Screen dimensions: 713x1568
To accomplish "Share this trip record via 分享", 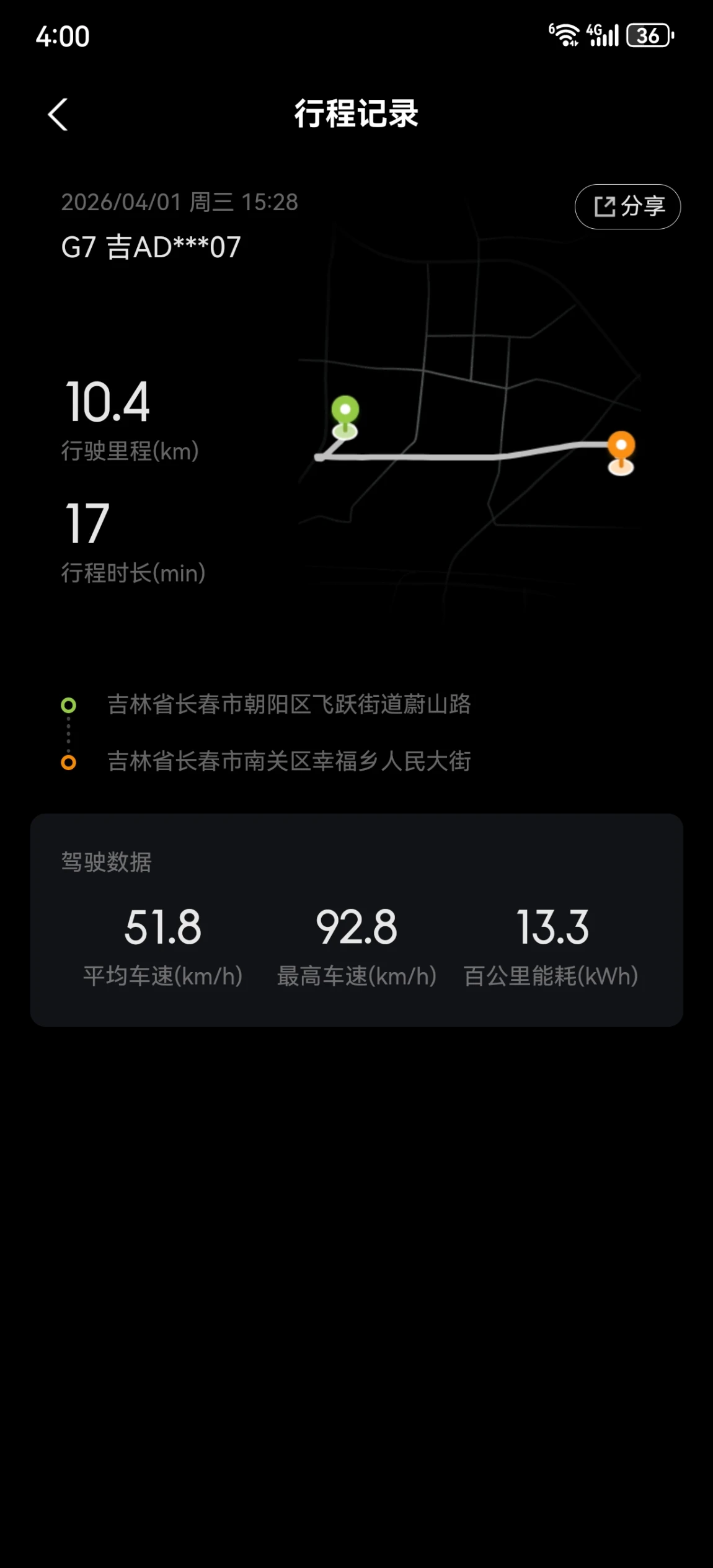I will tap(627, 206).
